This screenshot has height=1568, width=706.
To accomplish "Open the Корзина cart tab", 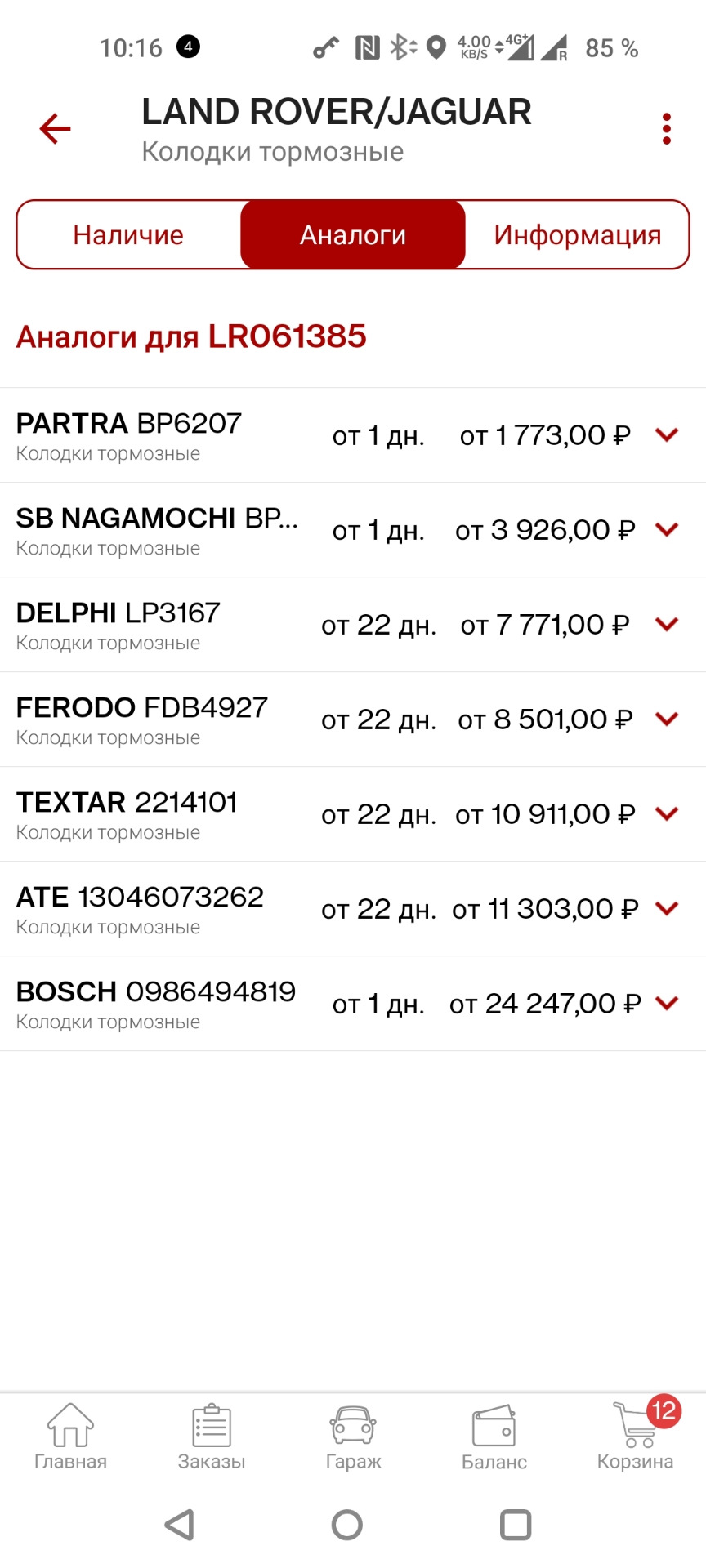I will click(x=636, y=1437).
